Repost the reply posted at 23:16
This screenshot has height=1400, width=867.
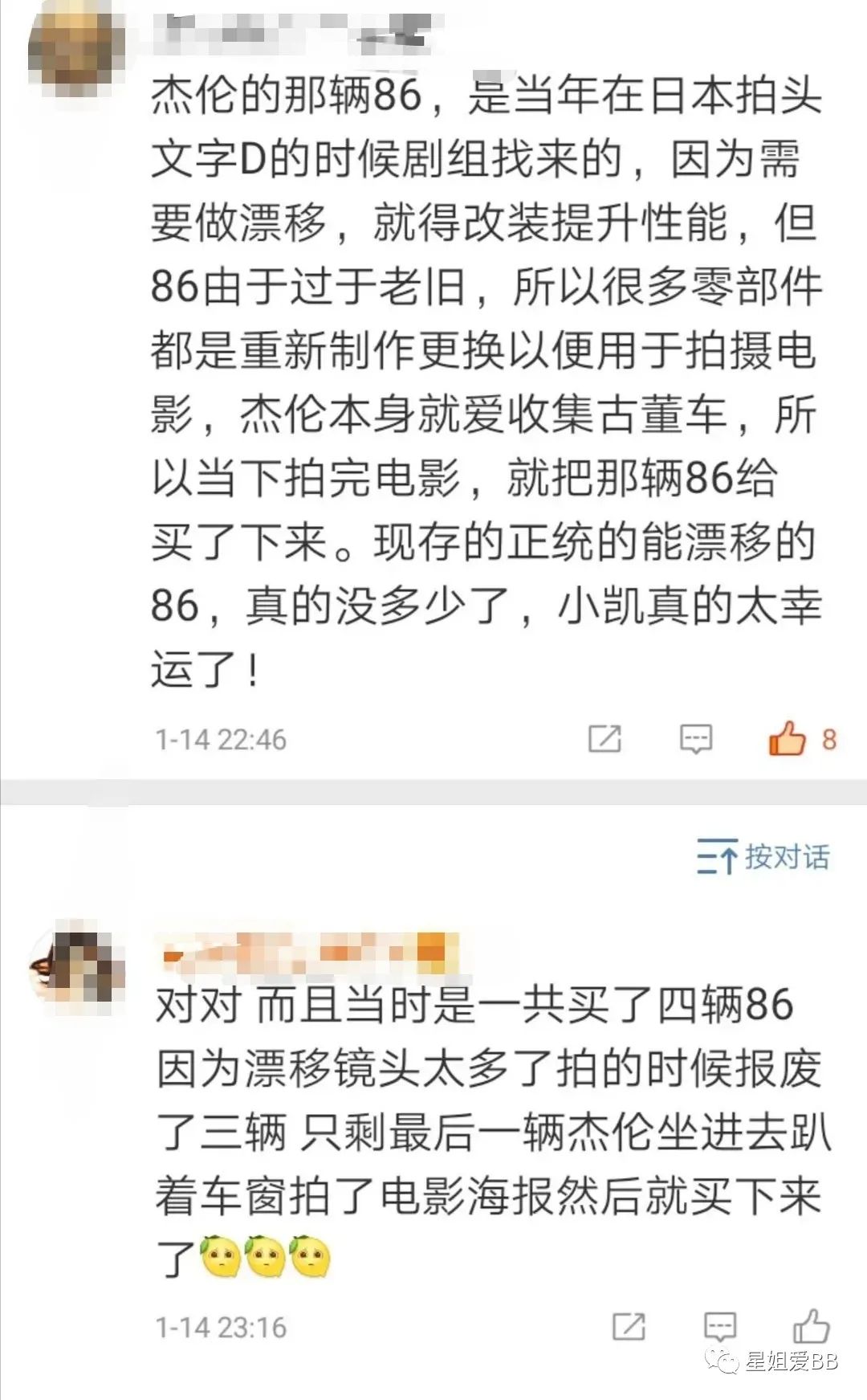tap(629, 1326)
